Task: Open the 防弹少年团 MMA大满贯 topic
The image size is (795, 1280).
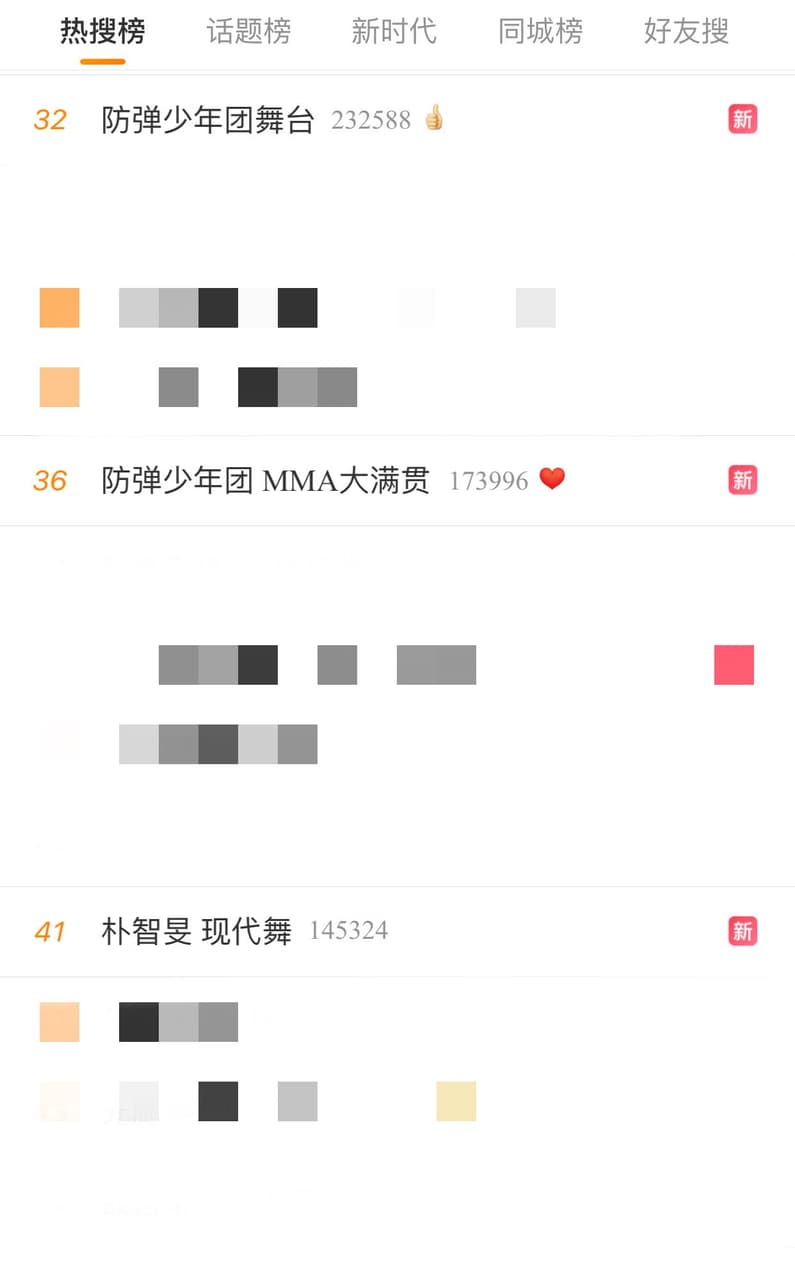Action: [x=267, y=481]
